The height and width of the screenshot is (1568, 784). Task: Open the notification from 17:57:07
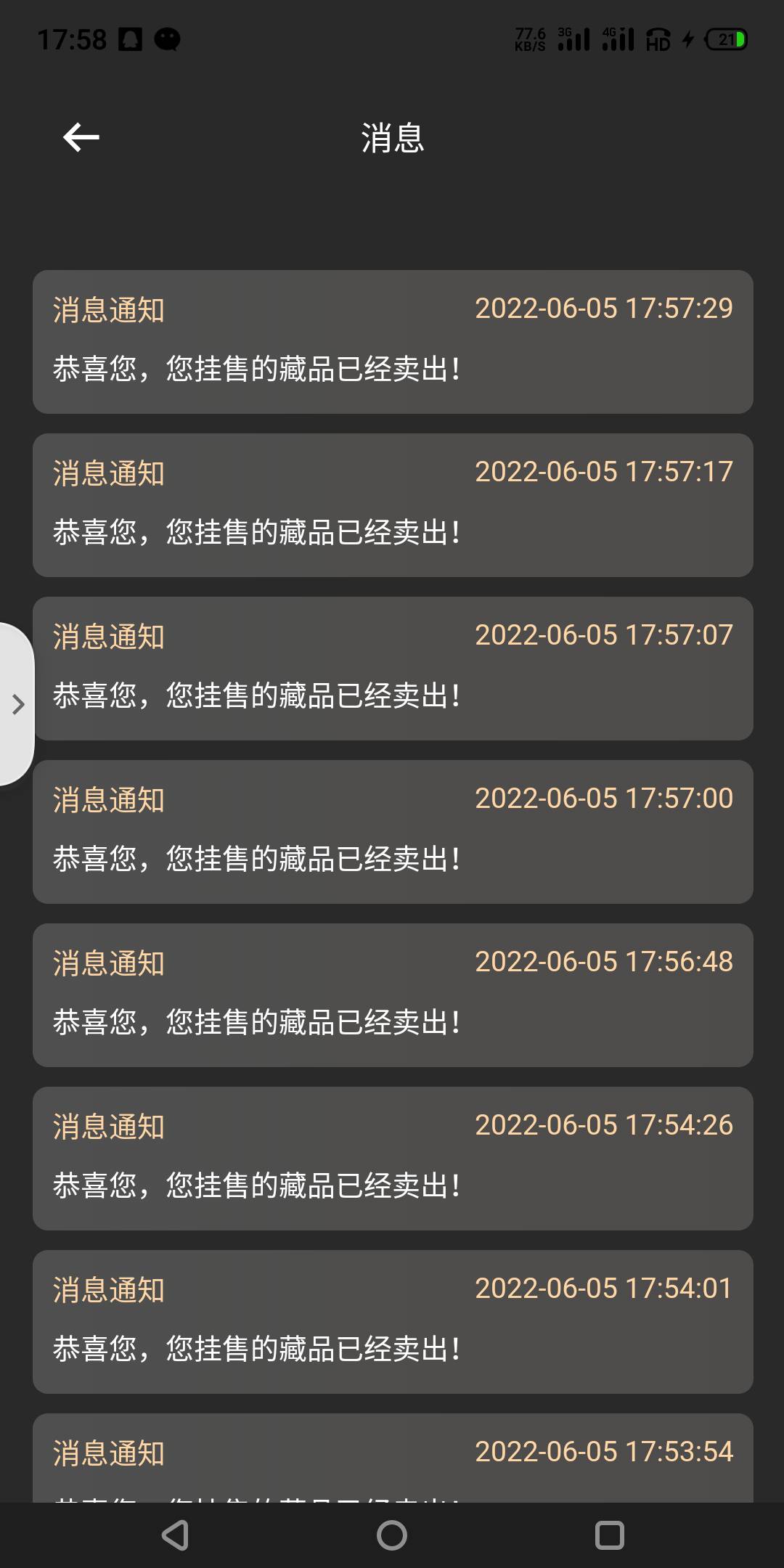392,669
